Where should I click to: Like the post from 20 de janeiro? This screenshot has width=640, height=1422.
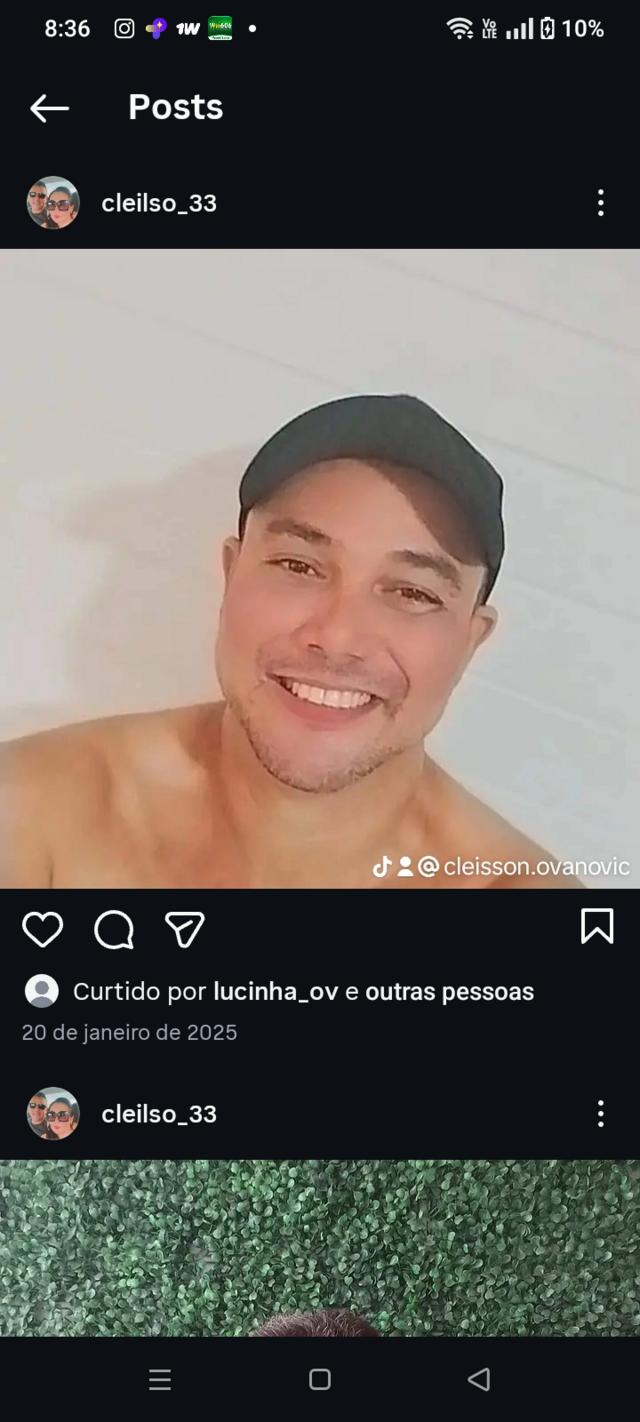click(x=43, y=930)
